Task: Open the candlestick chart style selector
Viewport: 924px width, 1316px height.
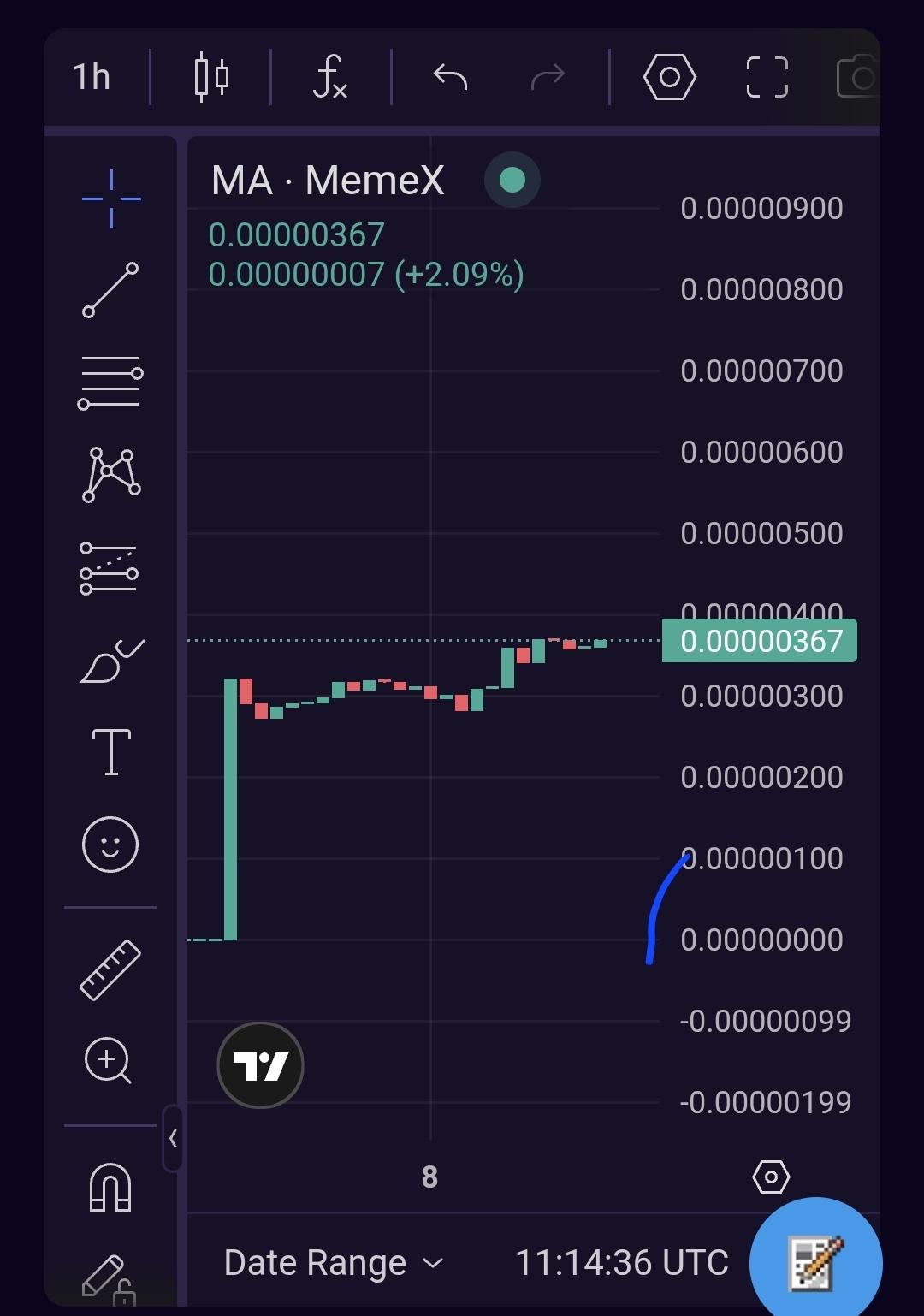Action: [211, 77]
